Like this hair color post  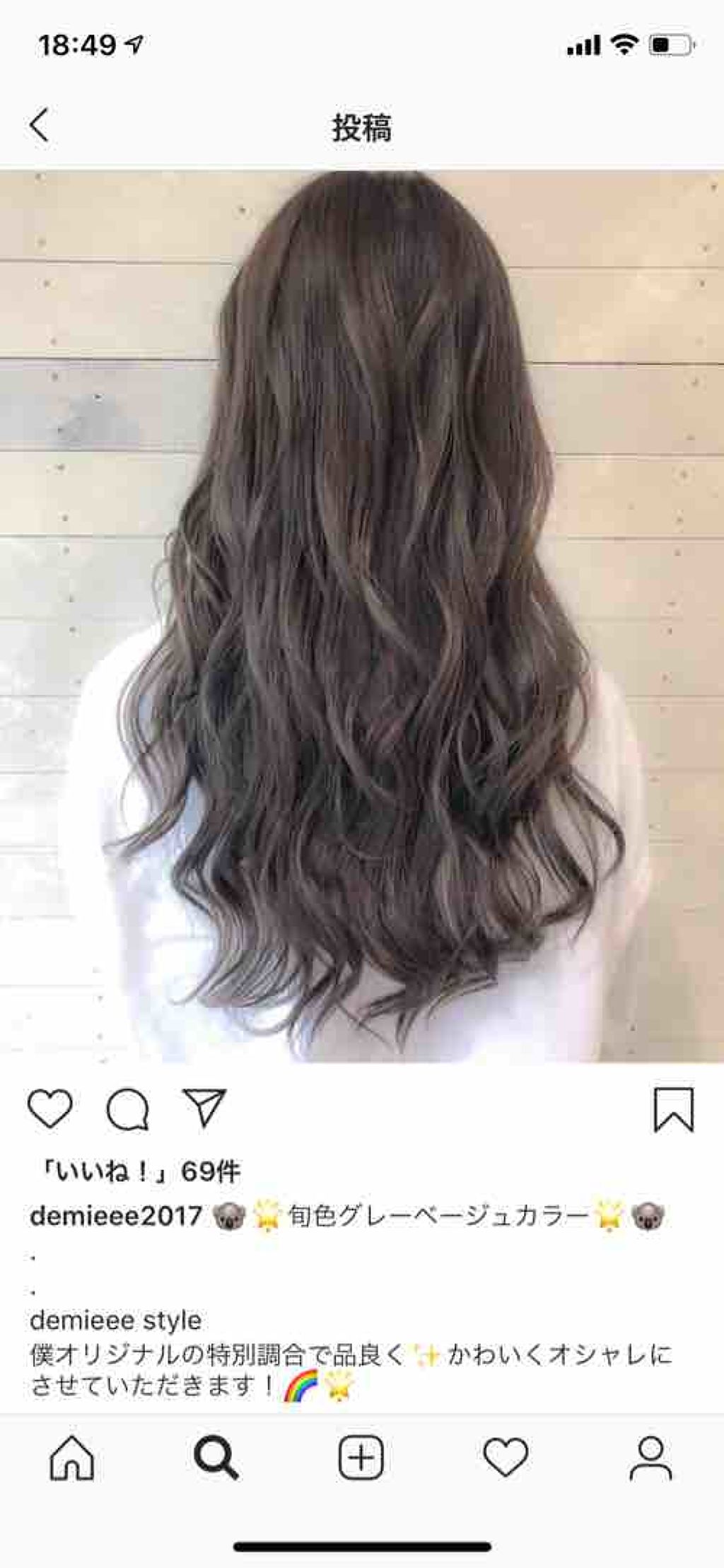tap(49, 1108)
